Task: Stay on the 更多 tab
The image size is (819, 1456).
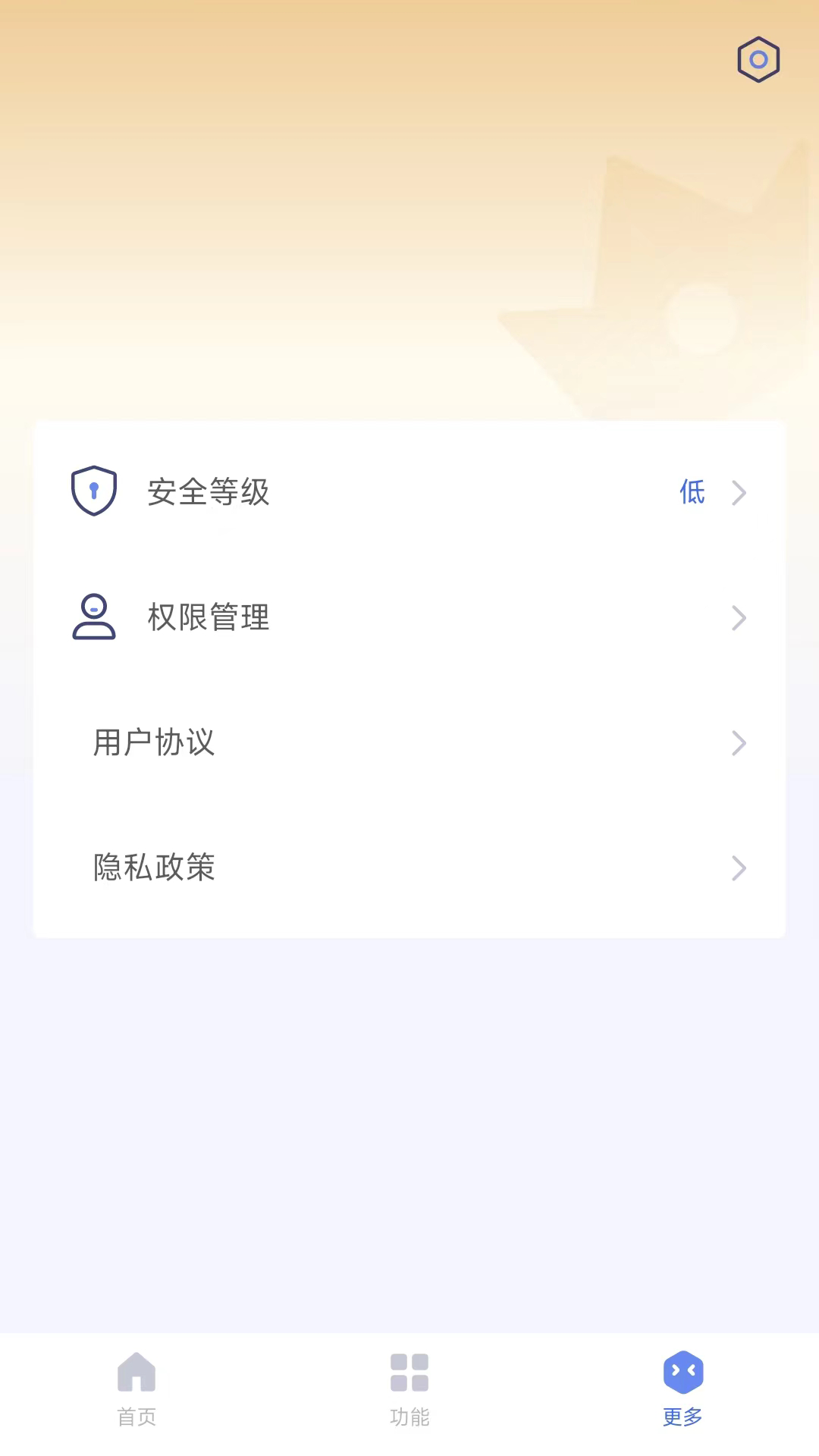Action: coord(682,1392)
